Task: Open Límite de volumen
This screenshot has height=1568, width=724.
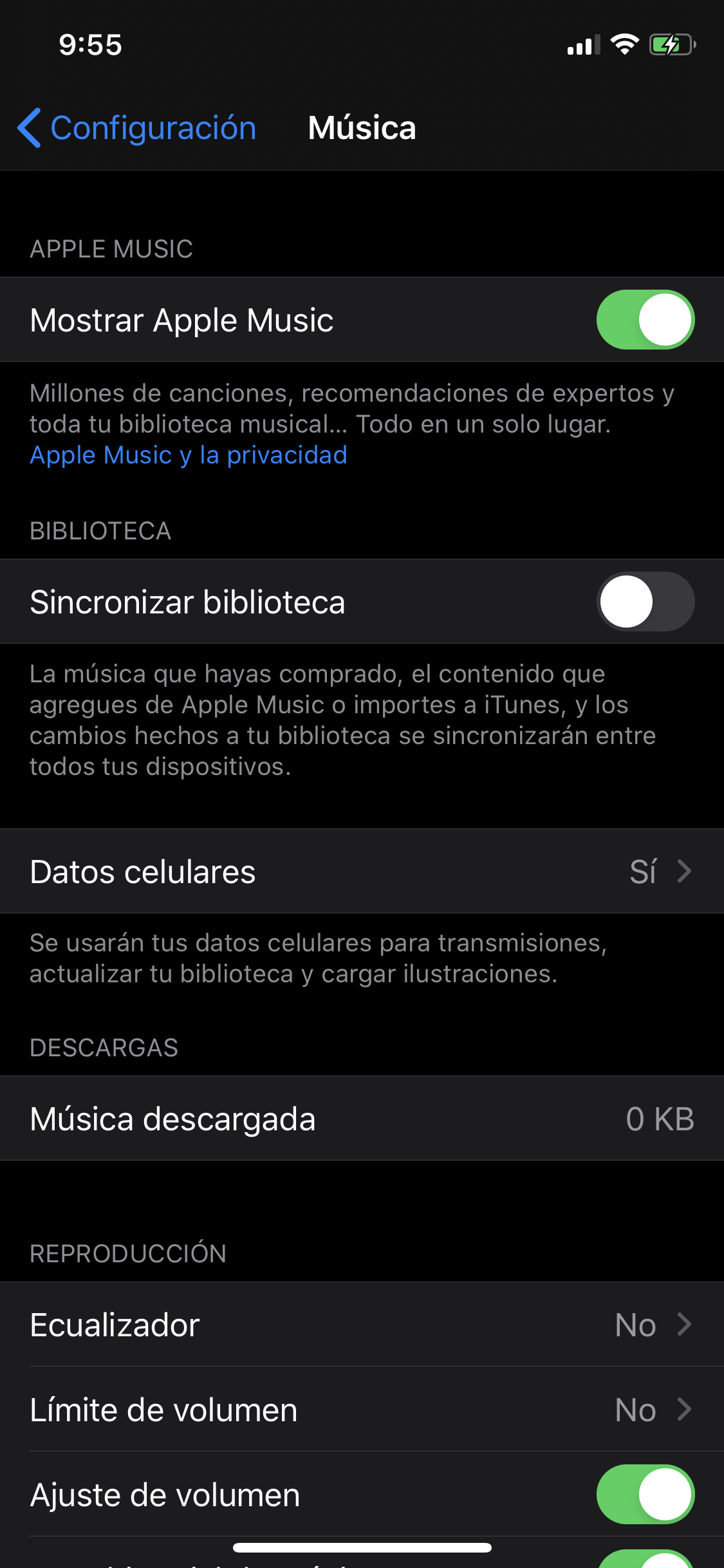Action: click(x=362, y=1410)
